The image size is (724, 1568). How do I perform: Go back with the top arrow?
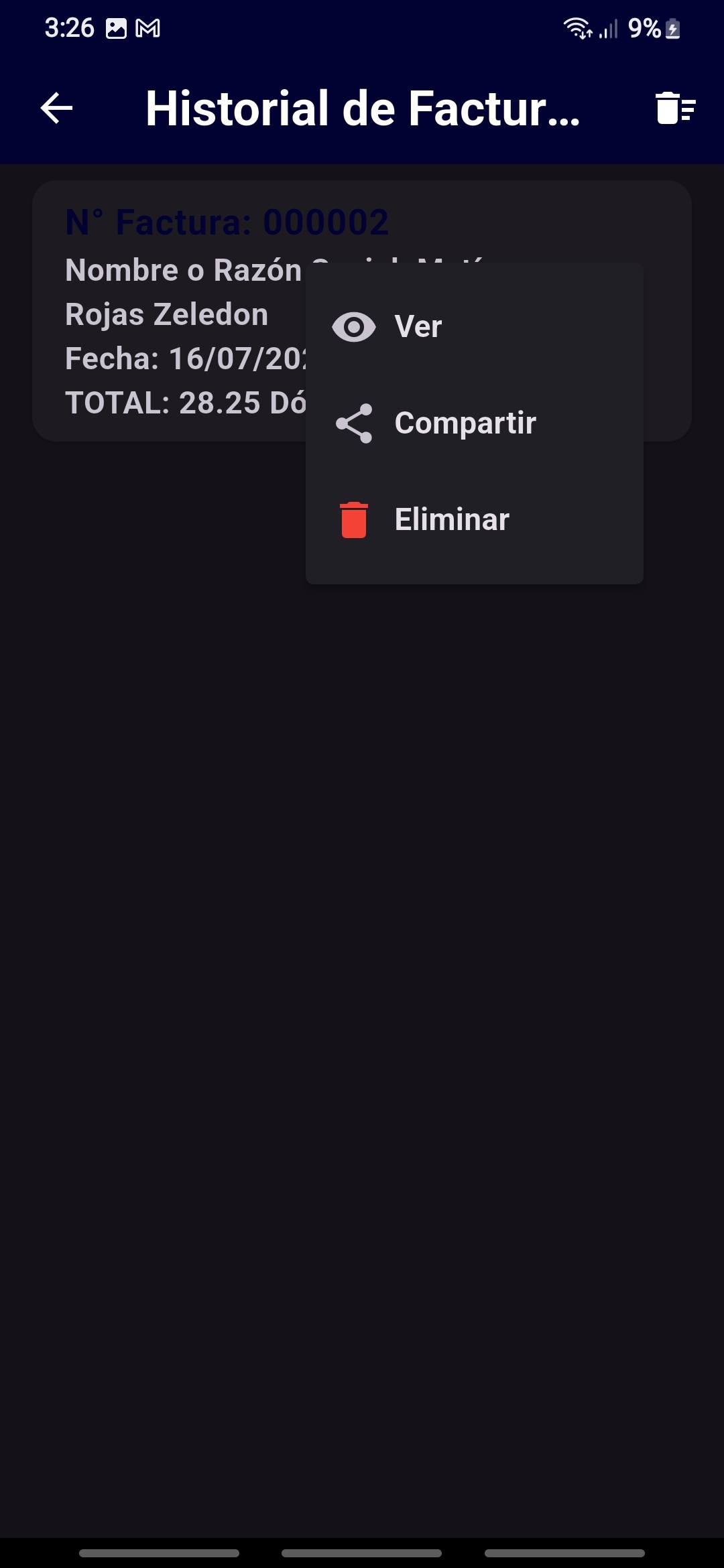57,109
